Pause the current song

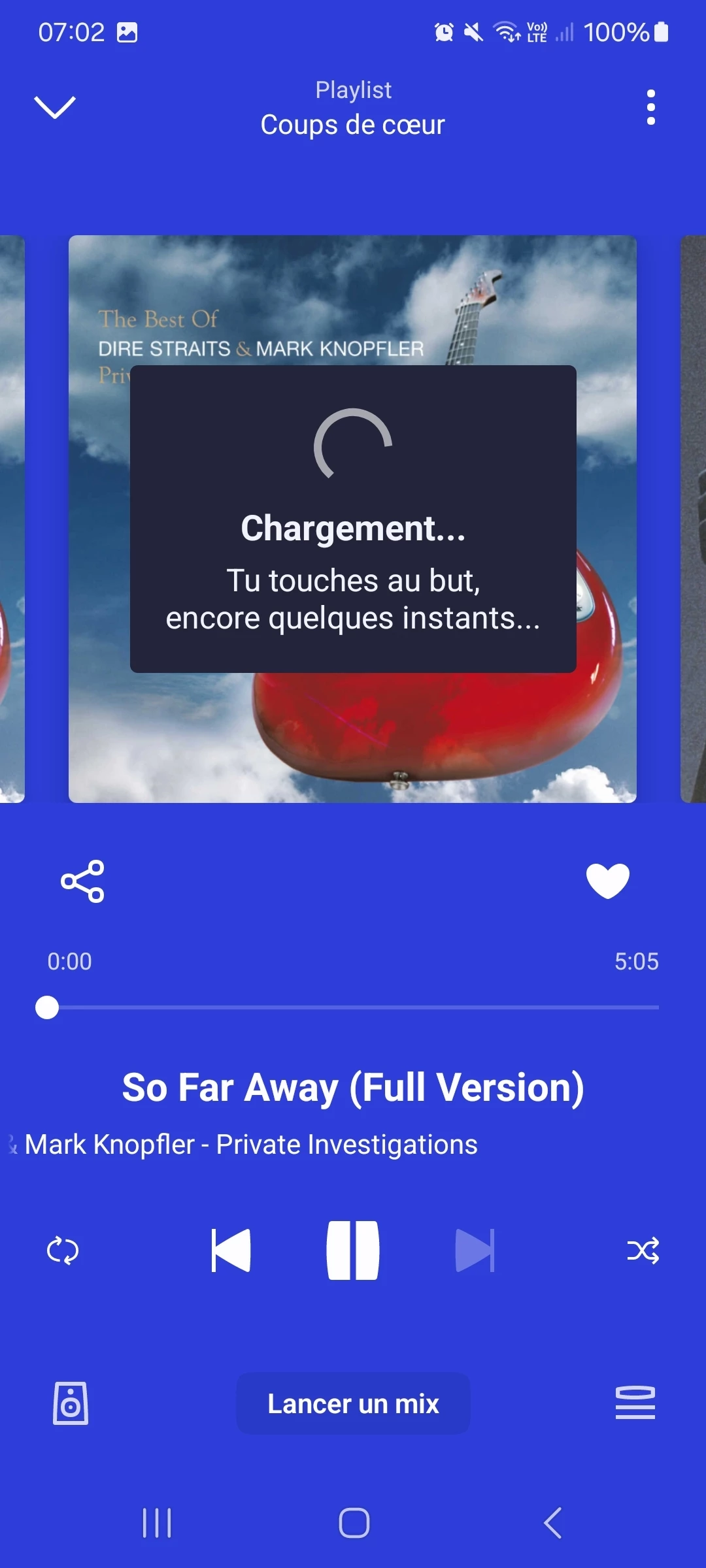pyautogui.click(x=353, y=1250)
